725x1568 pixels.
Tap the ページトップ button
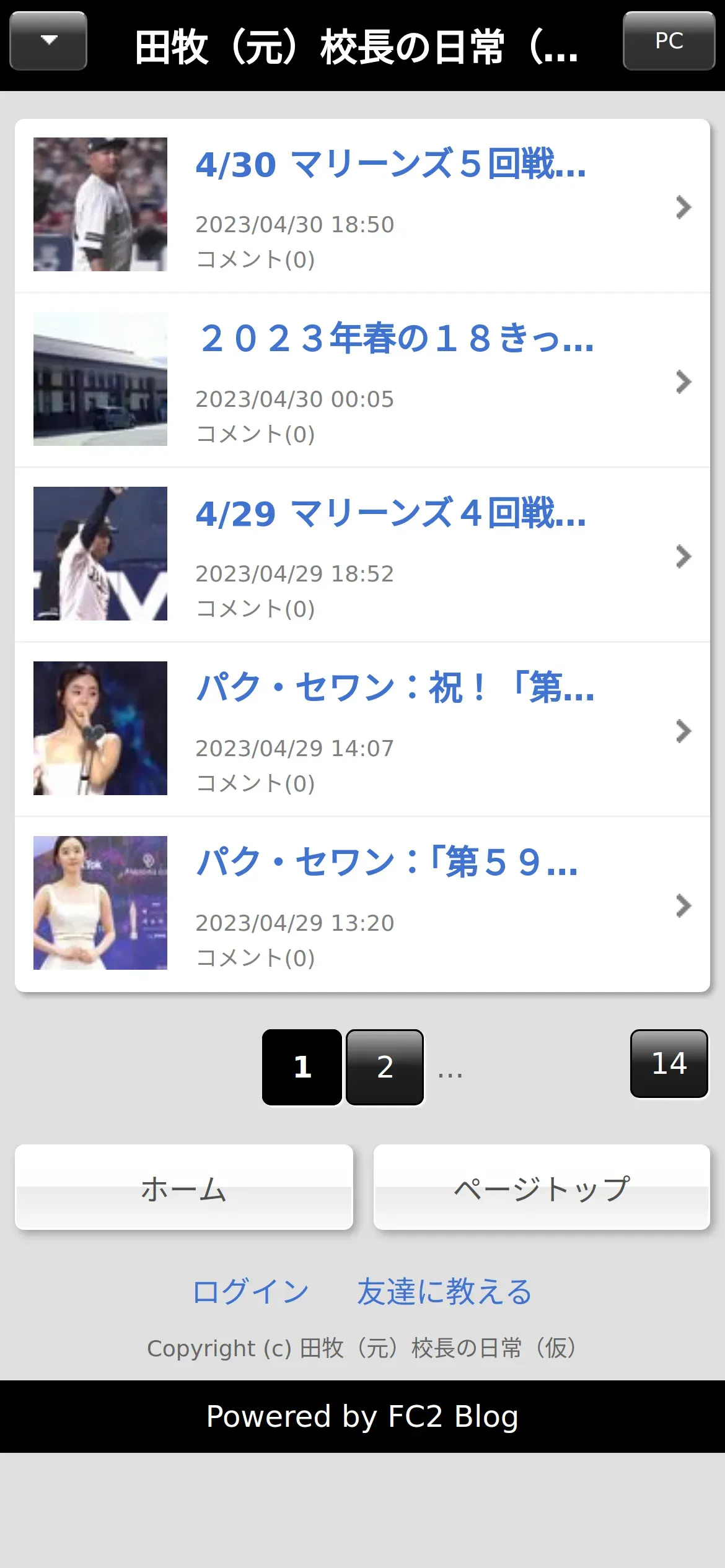pyautogui.click(x=542, y=1187)
